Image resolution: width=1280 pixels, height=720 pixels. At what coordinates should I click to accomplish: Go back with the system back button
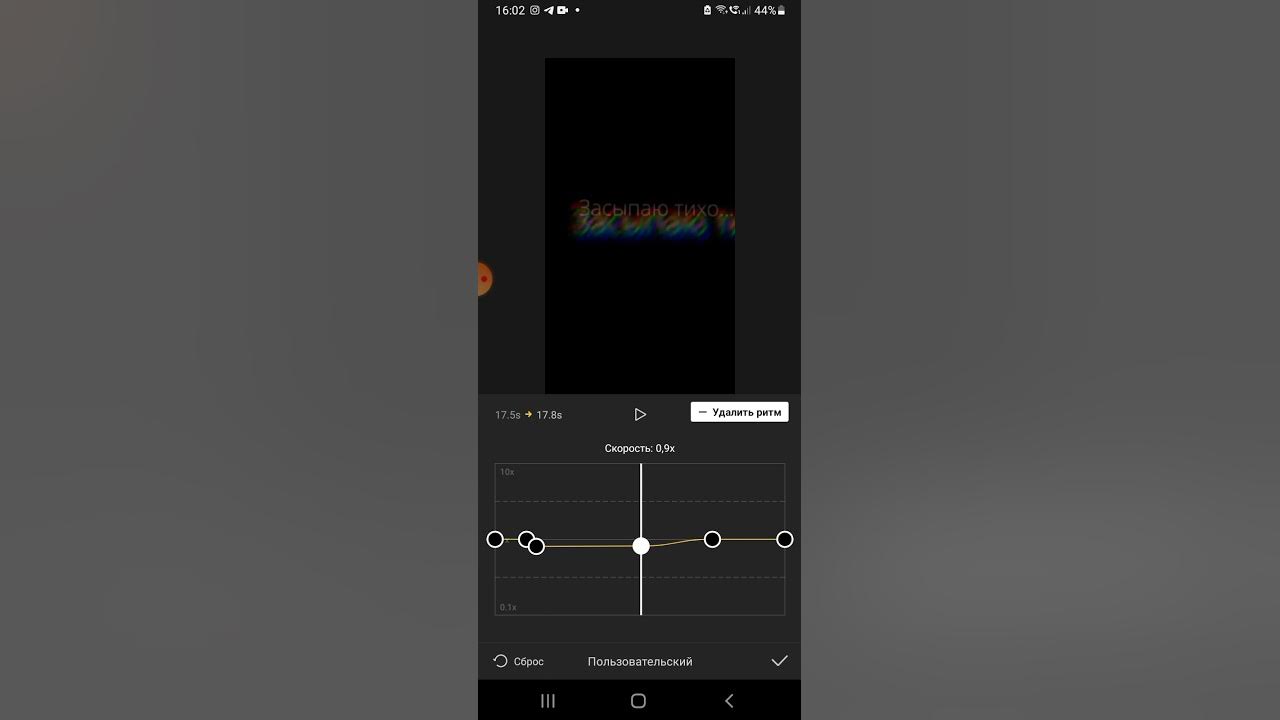tap(729, 701)
